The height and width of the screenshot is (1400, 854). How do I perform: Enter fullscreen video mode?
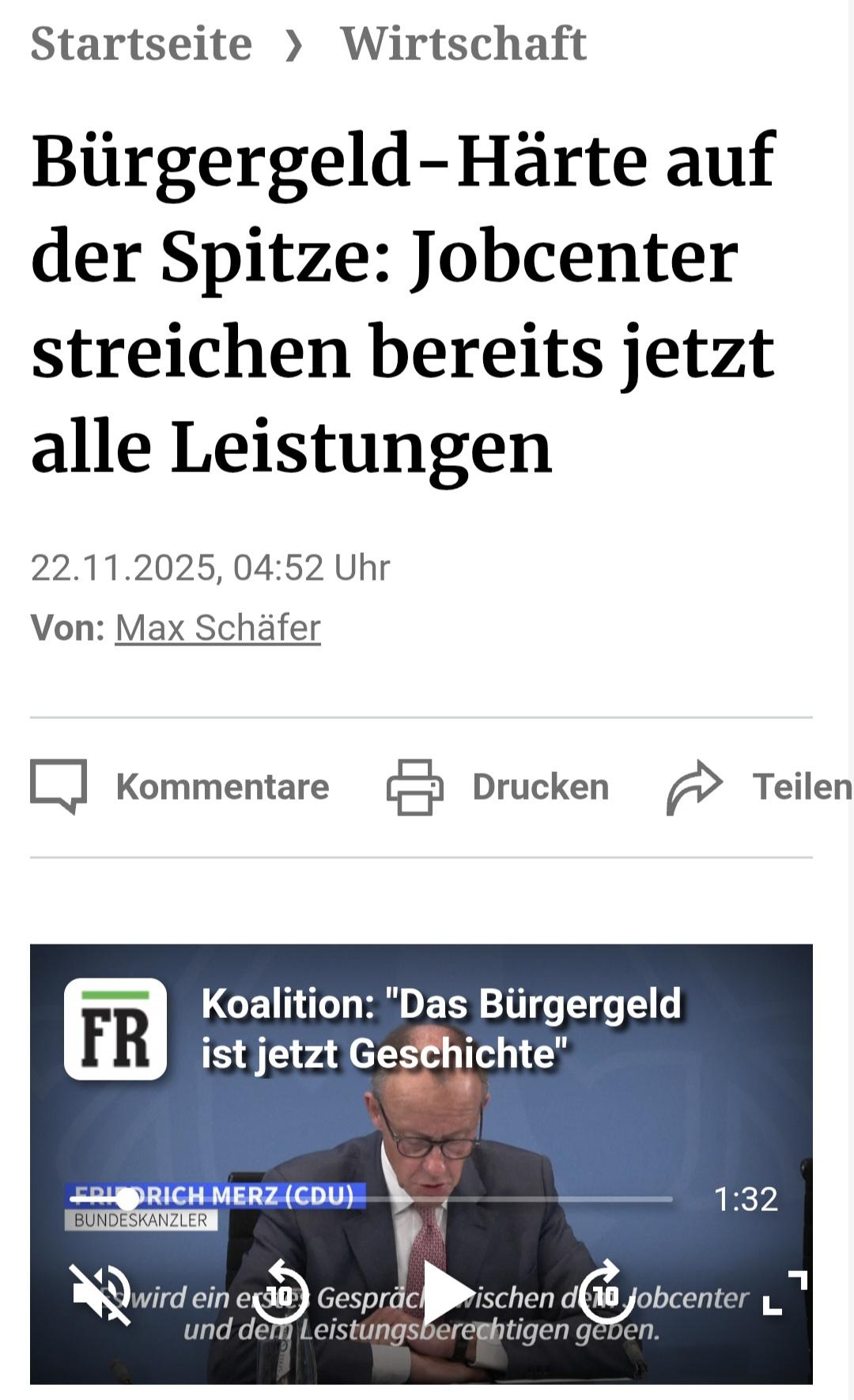click(784, 1293)
